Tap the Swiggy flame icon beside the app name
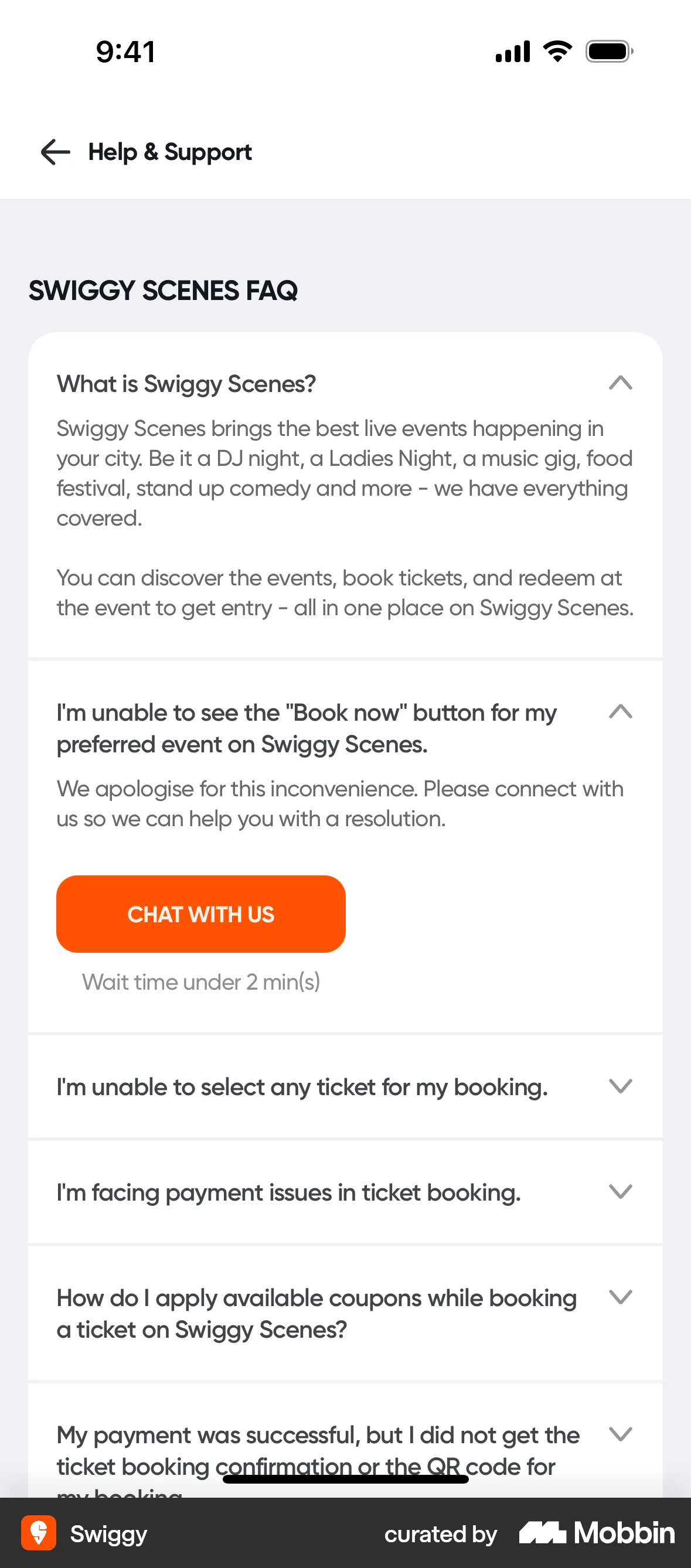The image size is (691, 1568). (39, 1533)
